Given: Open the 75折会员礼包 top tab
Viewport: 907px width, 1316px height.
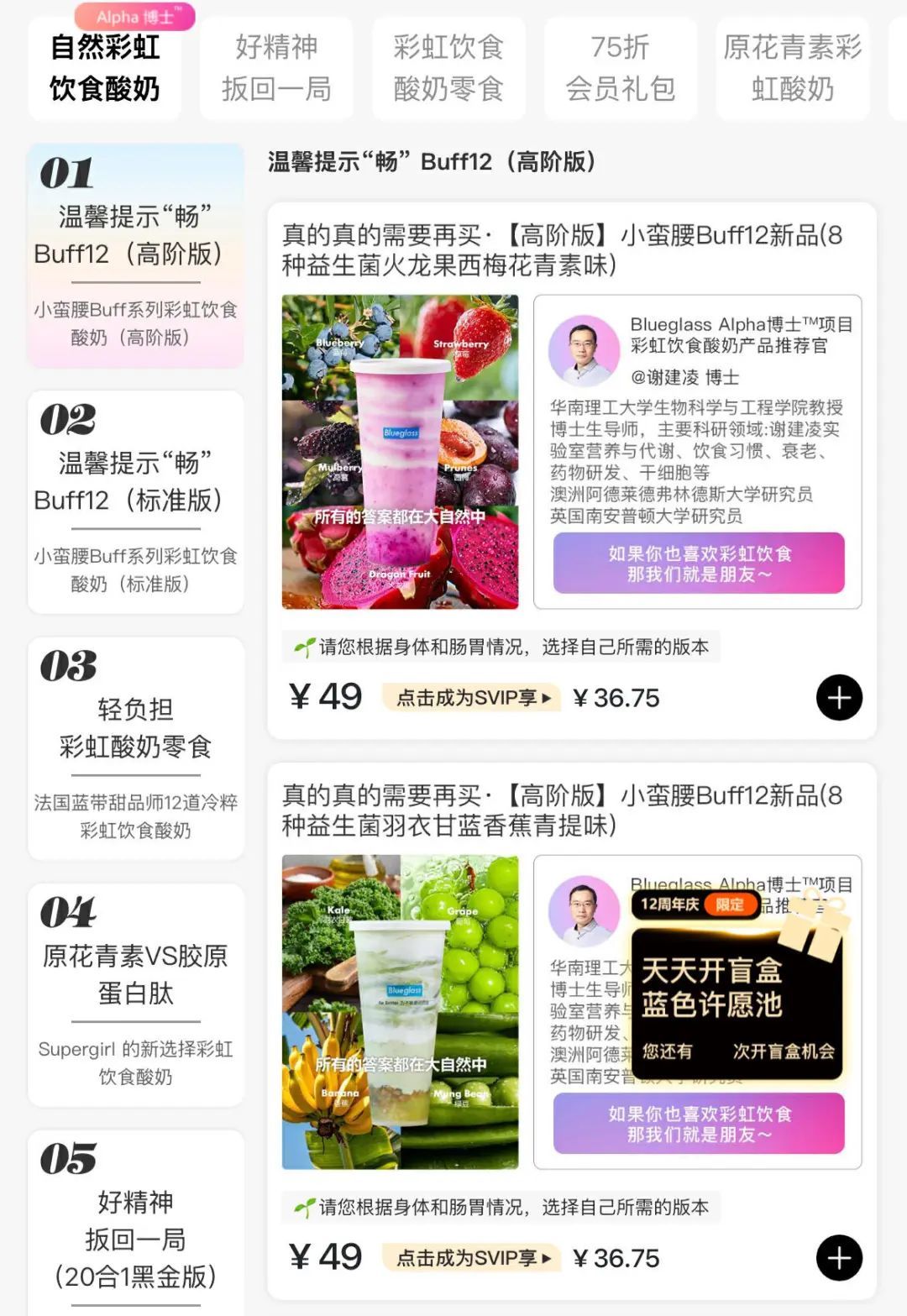Looking at the screenshot, I should [620, 67].
